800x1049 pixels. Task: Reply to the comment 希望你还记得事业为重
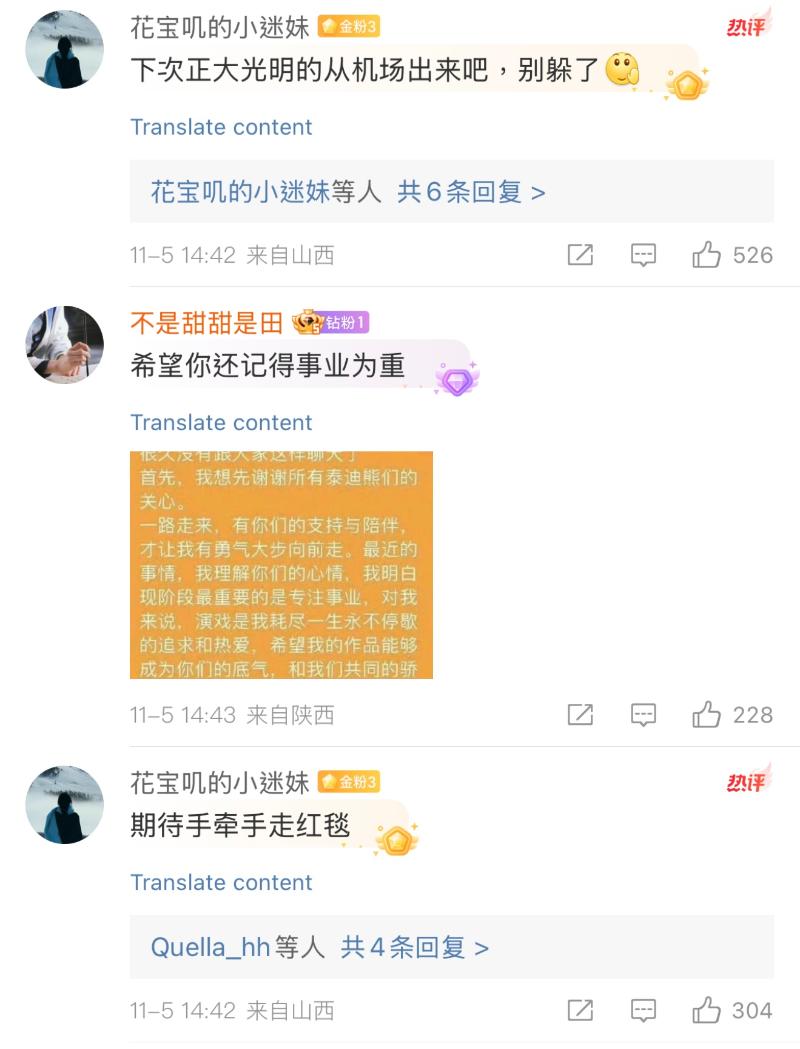click(x=643, y=715)
